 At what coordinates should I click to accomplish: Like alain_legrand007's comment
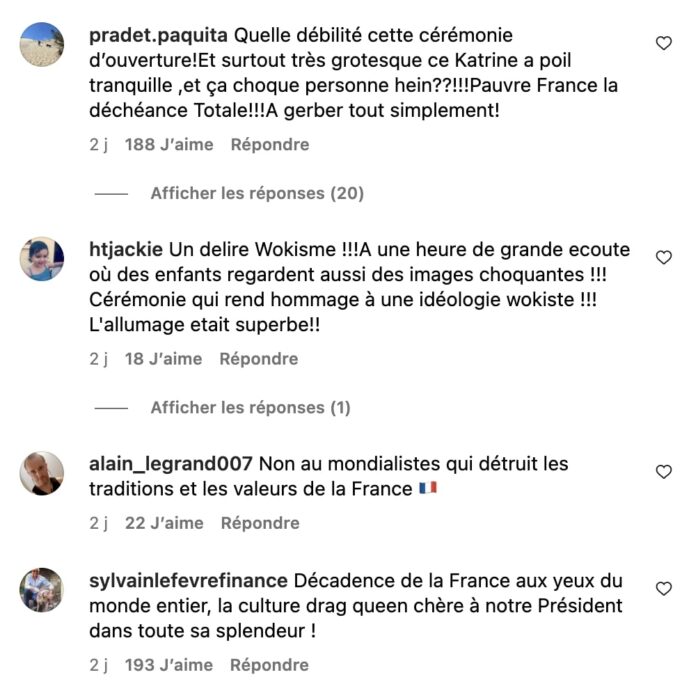pyautogui.click(x=663, y=472)
